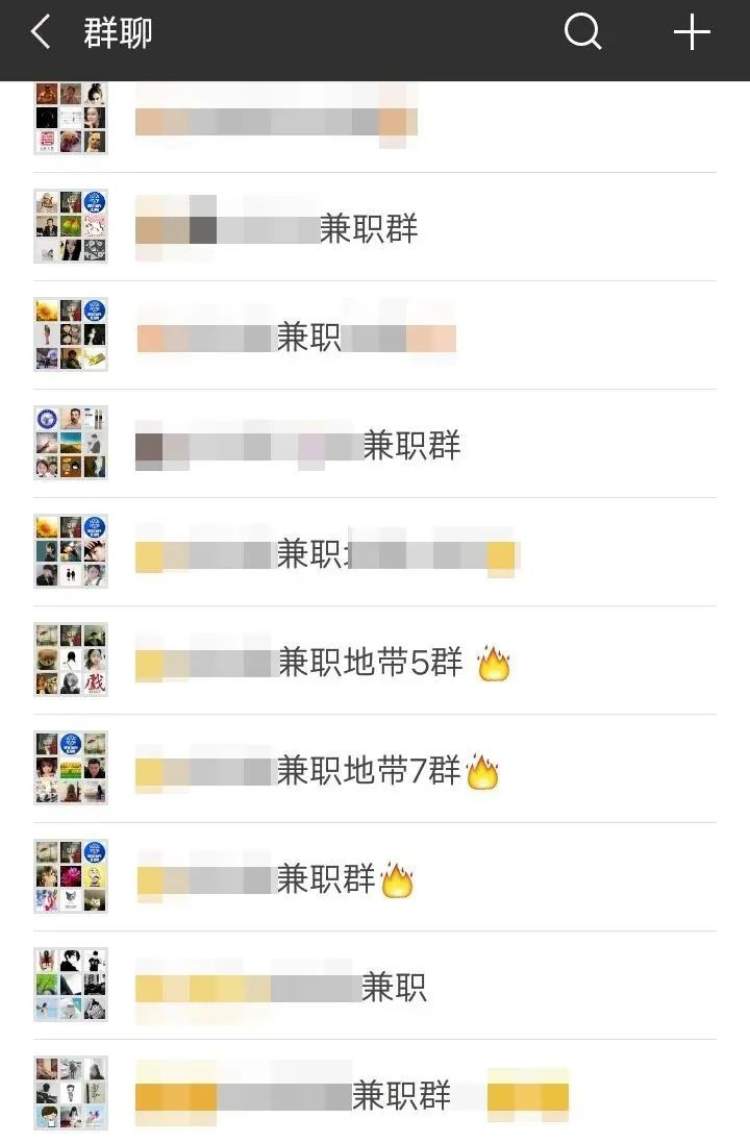Select the topmost group chat row
Image resolution: width=750 pixels, height=1143 pixels.
(x=375, y=120)
